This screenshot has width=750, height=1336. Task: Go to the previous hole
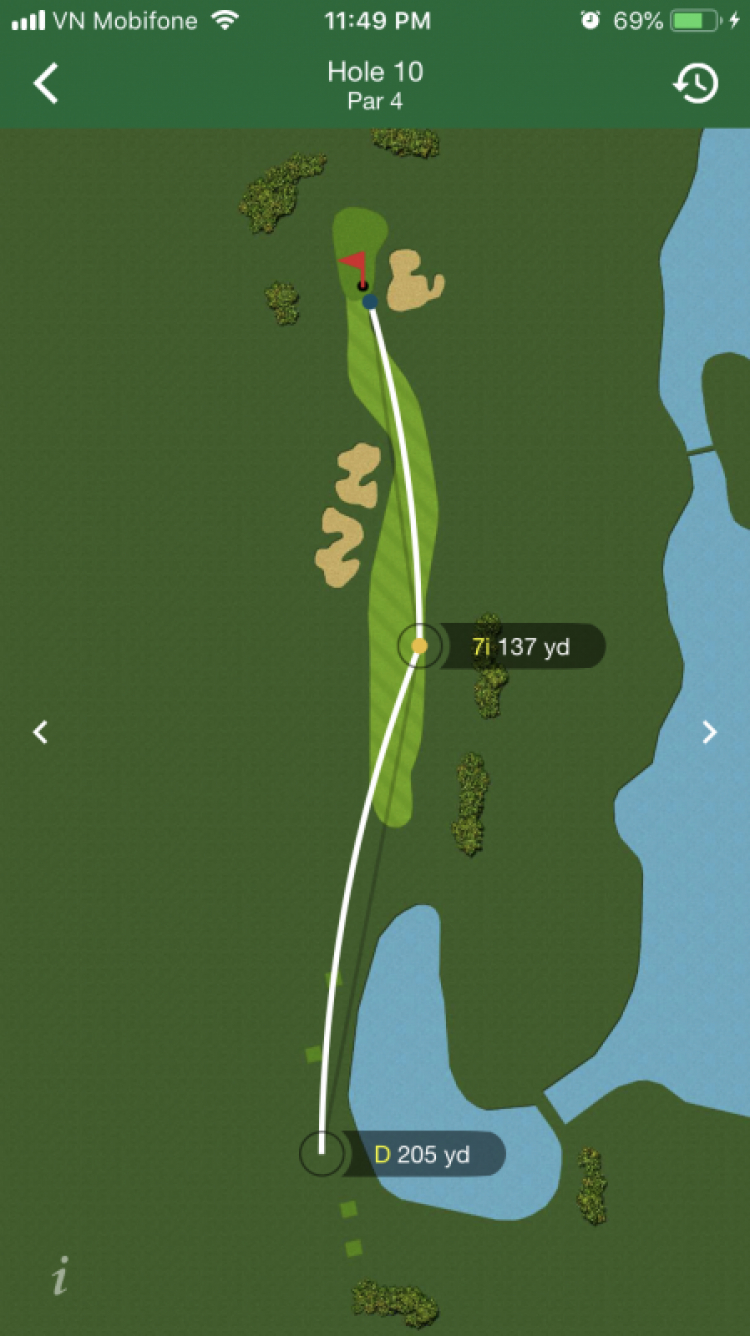pos(40,732)
